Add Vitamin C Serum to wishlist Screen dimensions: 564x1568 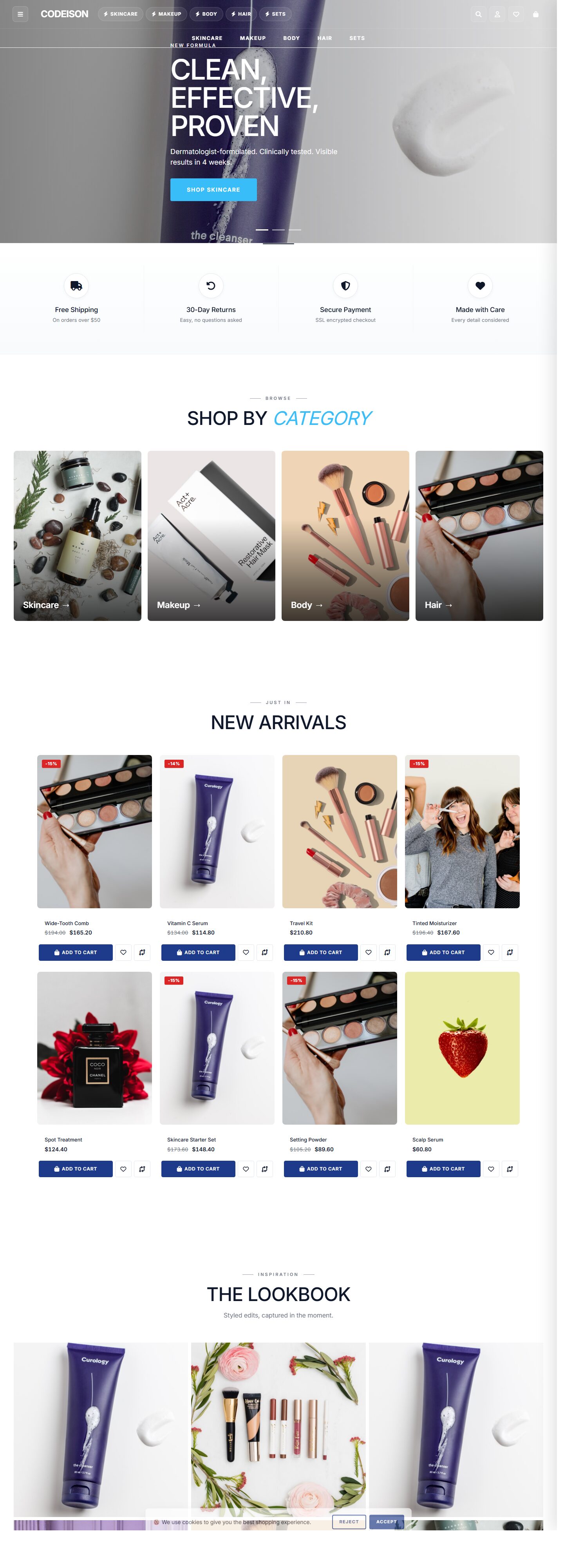246,952
